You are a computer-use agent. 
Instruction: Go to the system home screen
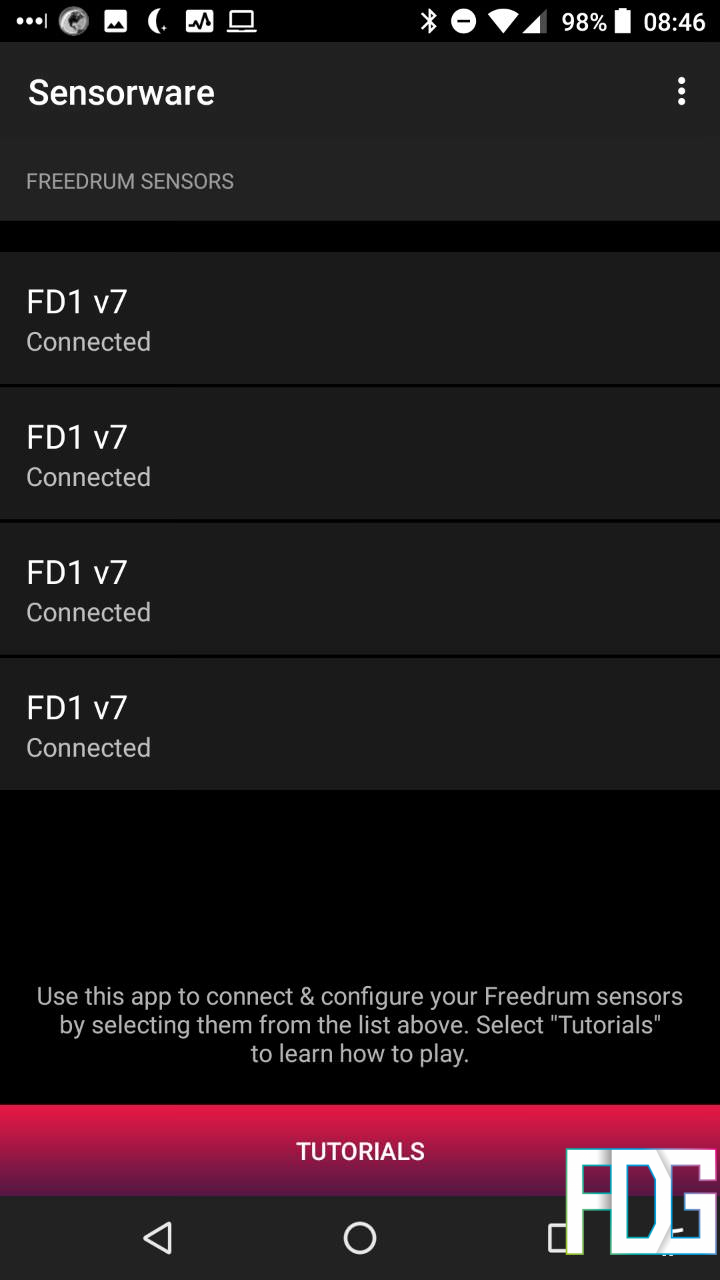tap(360, 1238)
